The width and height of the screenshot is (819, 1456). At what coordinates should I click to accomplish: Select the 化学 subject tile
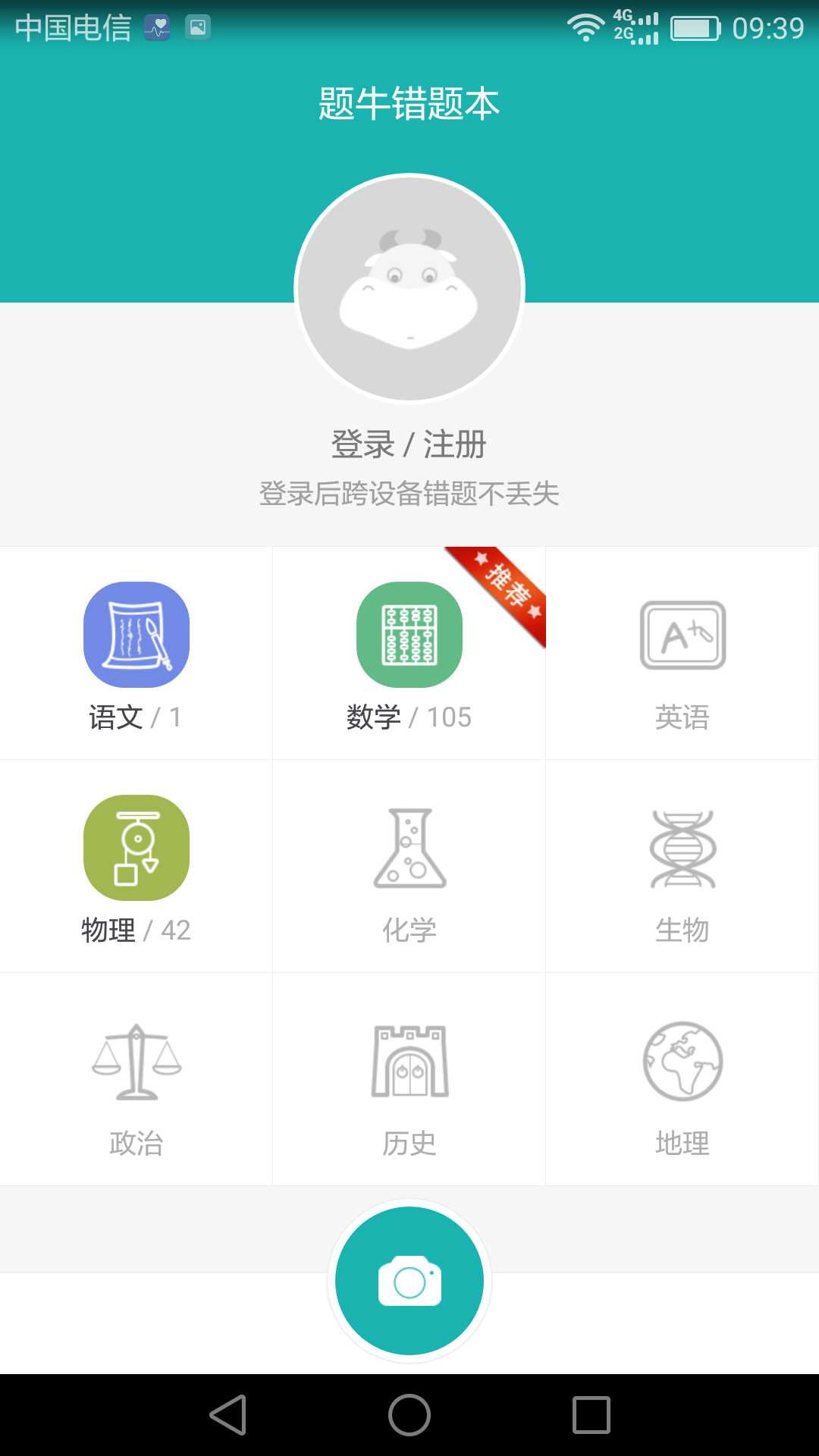click(x=409, y=866)
